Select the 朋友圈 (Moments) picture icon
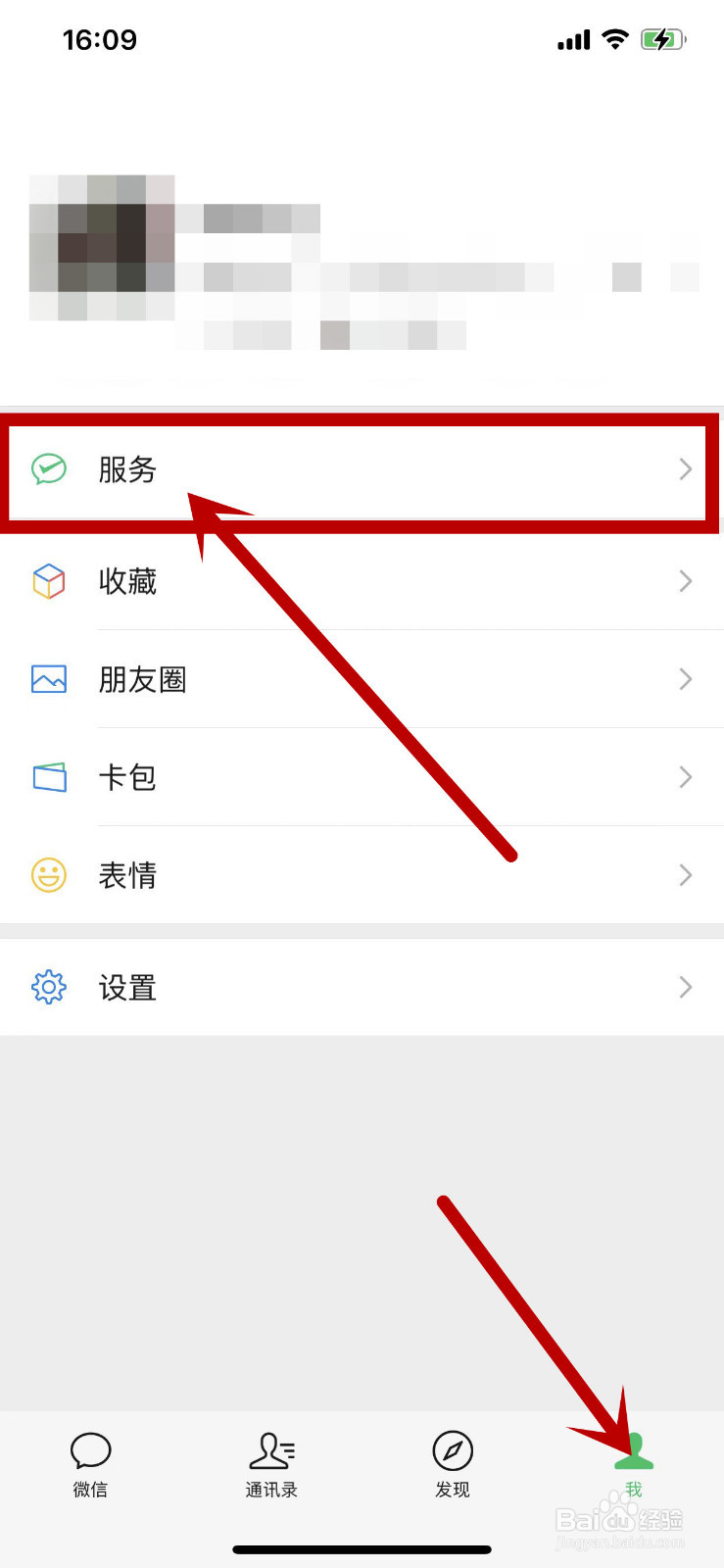Screen dimensions: 724x1568 49,679
